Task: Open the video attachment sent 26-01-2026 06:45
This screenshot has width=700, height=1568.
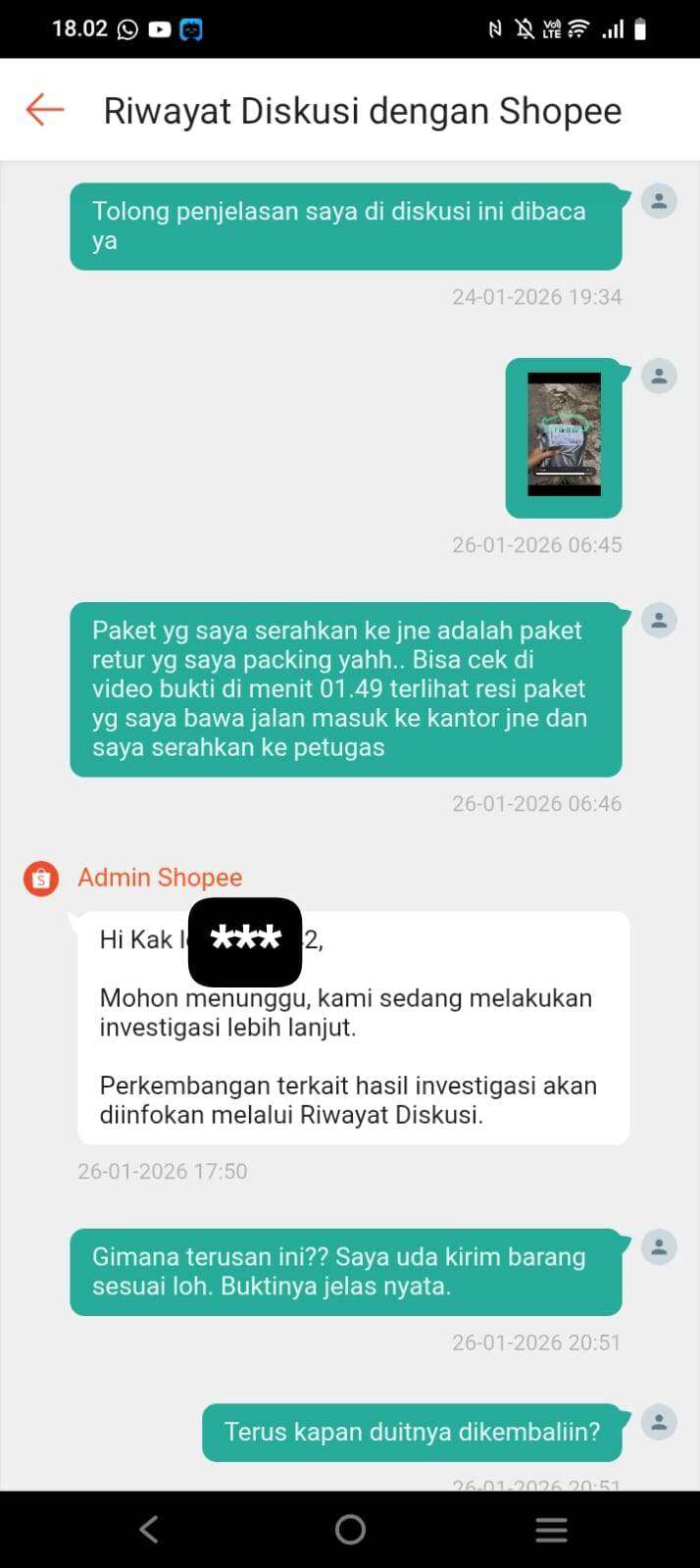Action: point(564,435)
